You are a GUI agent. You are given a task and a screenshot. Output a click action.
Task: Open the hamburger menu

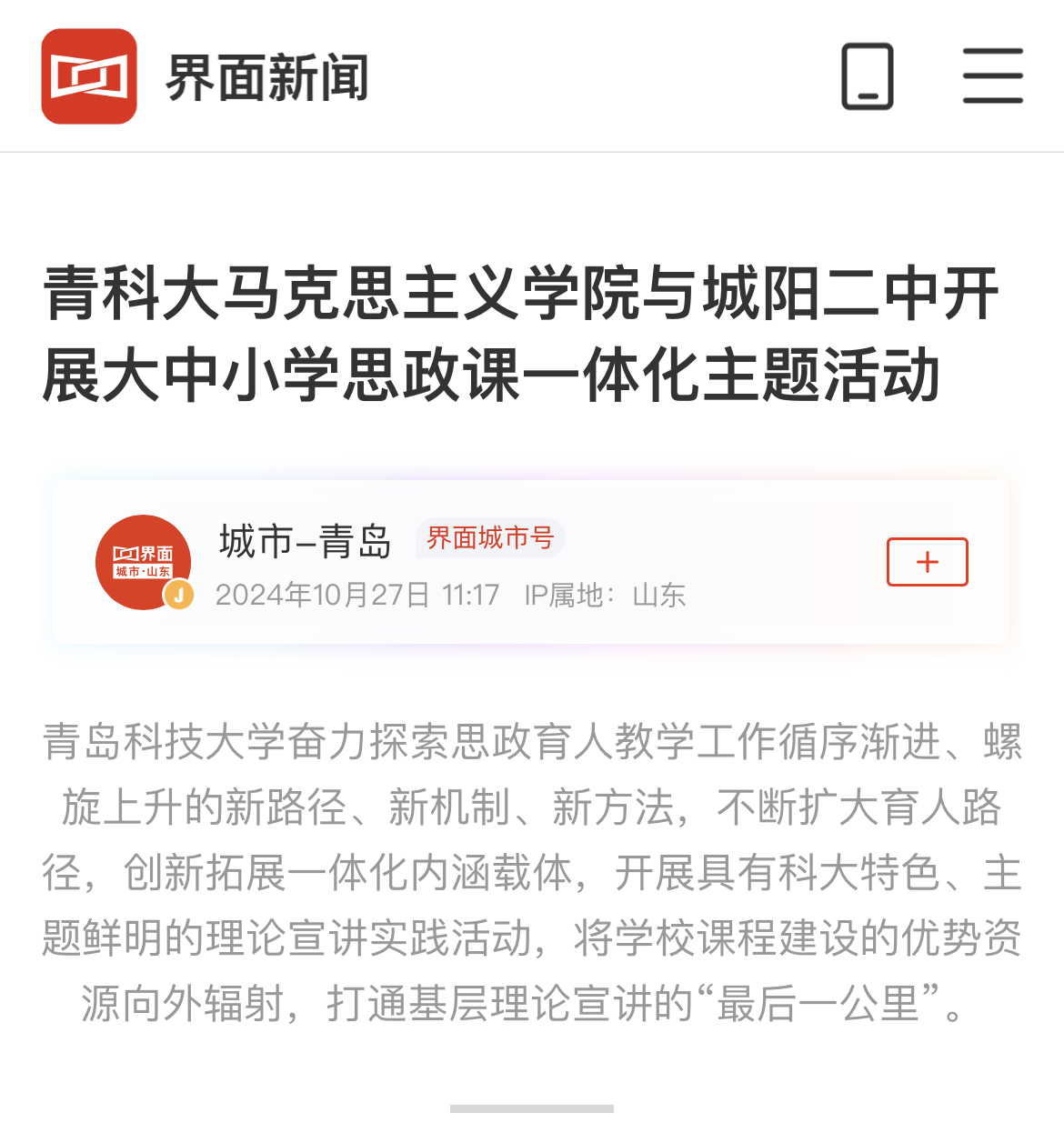(992, 76)
